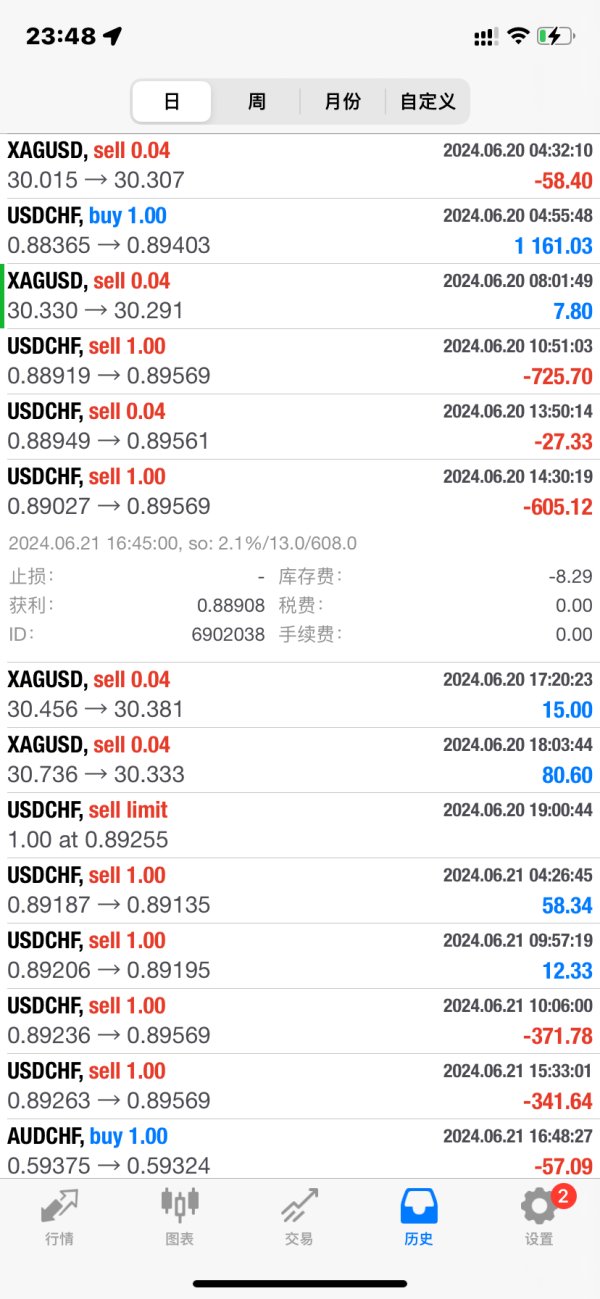Expand XAGUSD sell trade with 15.00 profit
600x1299 pixels.
(x=300, y=695)
